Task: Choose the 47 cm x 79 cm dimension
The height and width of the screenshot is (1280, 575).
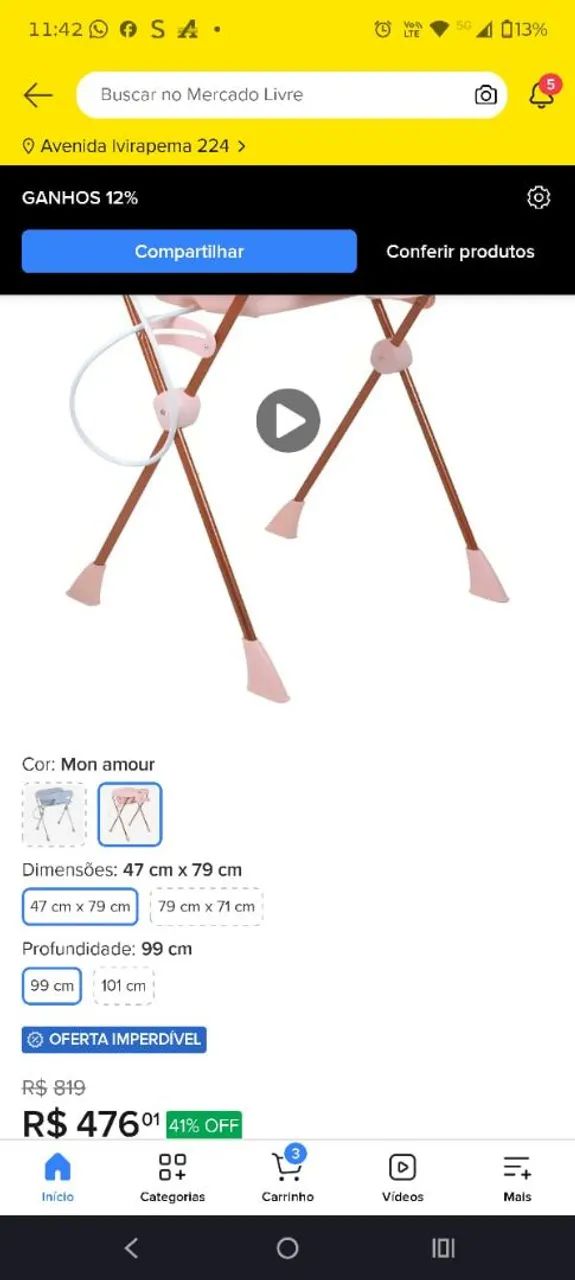Action: point(80,906)
